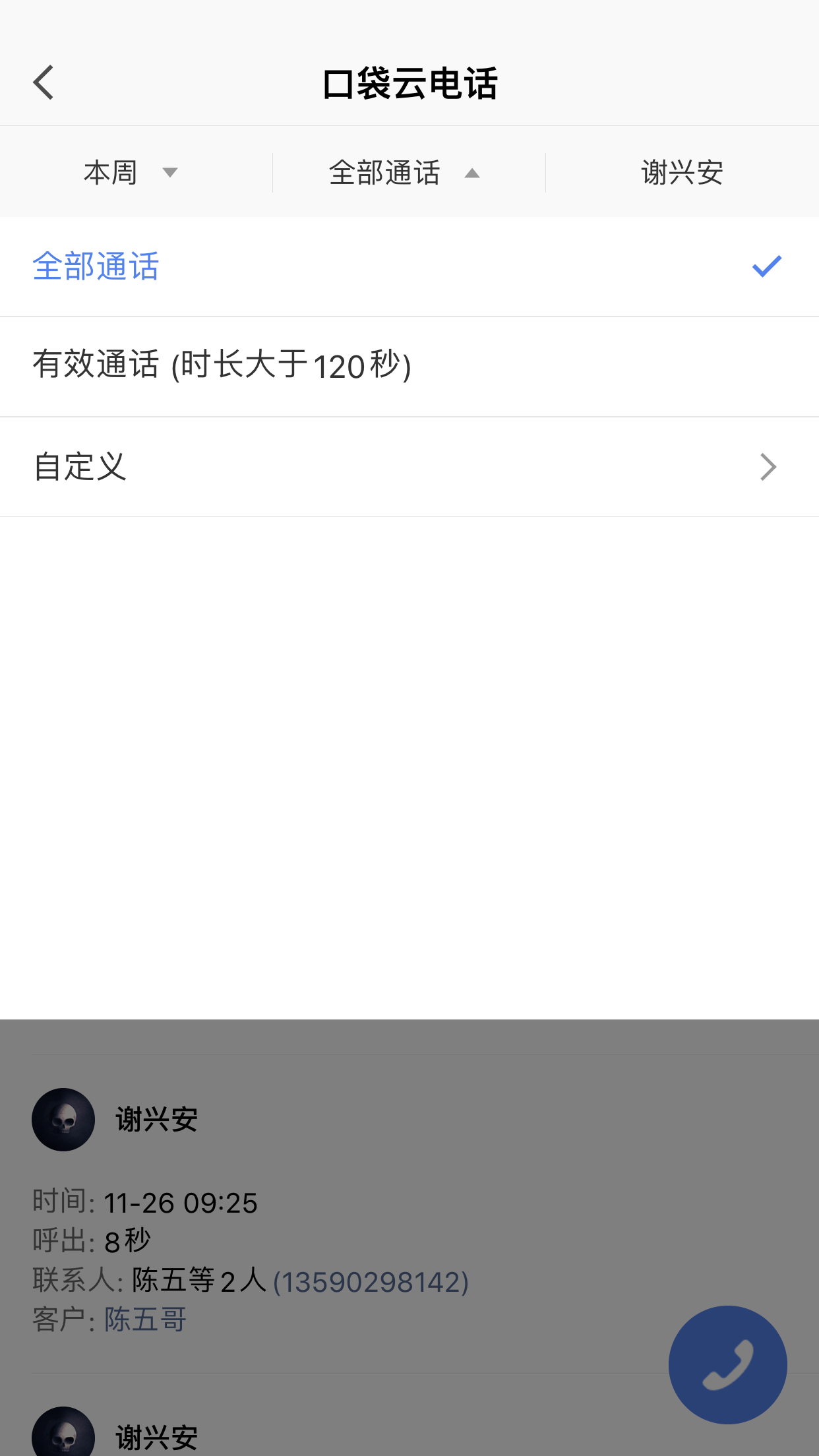Open the 谢兴安 member filter
Image resolution: width=819 pixels, height=1456 pixels.
[x=682, y=173]
